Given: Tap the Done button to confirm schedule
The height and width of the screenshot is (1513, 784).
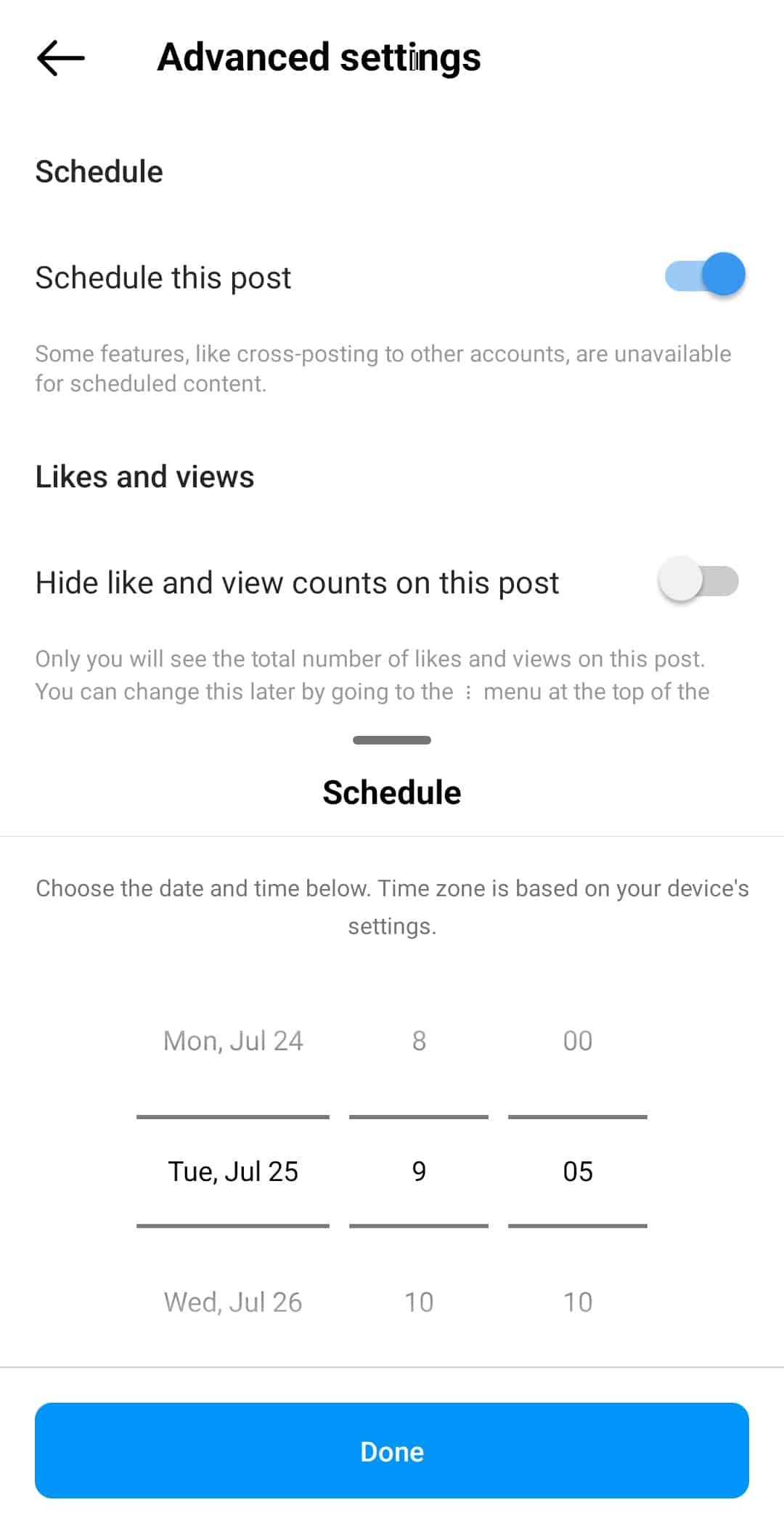Looking at the screenshot, I should pyautogui.click(x=392, y=1451).
